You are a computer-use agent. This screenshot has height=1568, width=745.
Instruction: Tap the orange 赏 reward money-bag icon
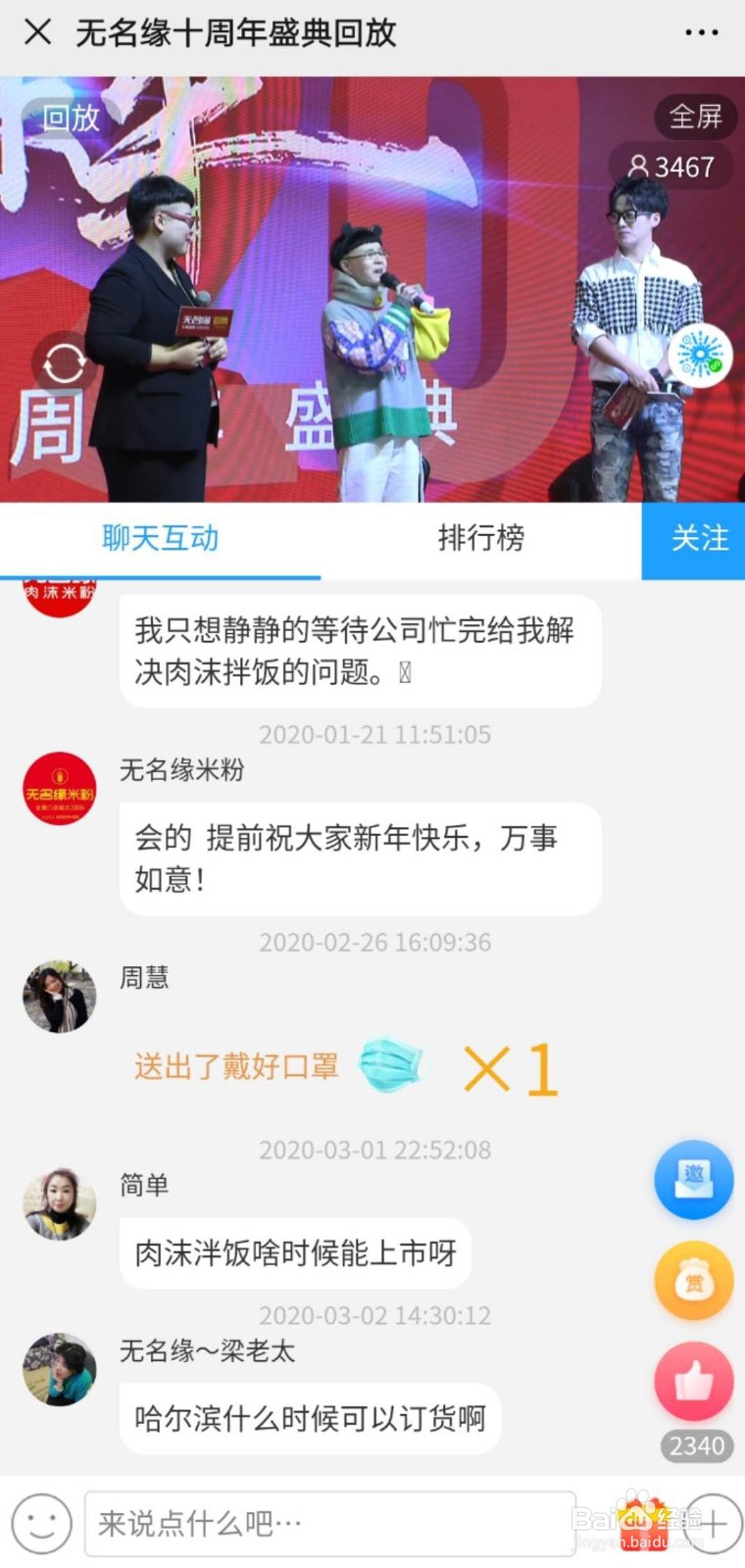[693, 1281]
